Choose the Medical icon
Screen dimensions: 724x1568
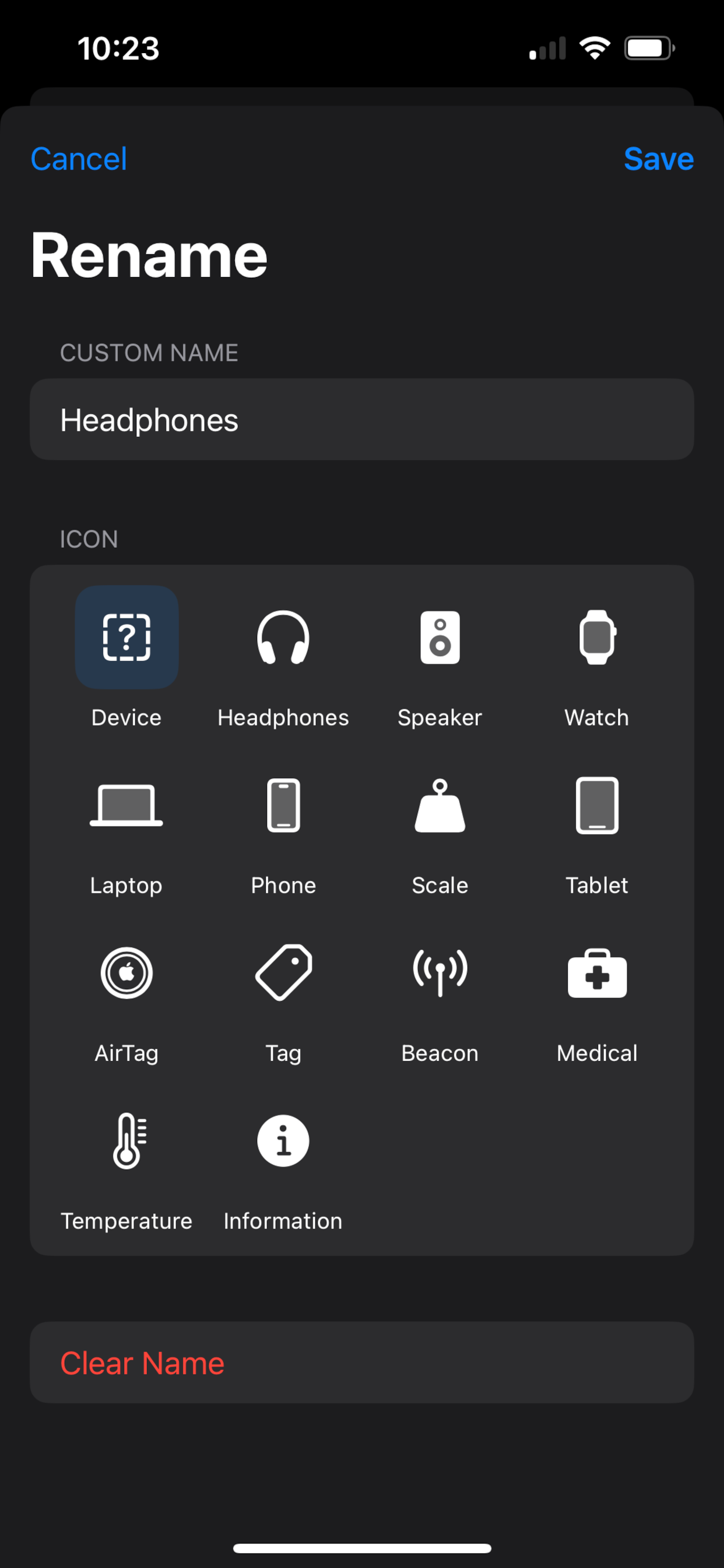coord(596,972)
